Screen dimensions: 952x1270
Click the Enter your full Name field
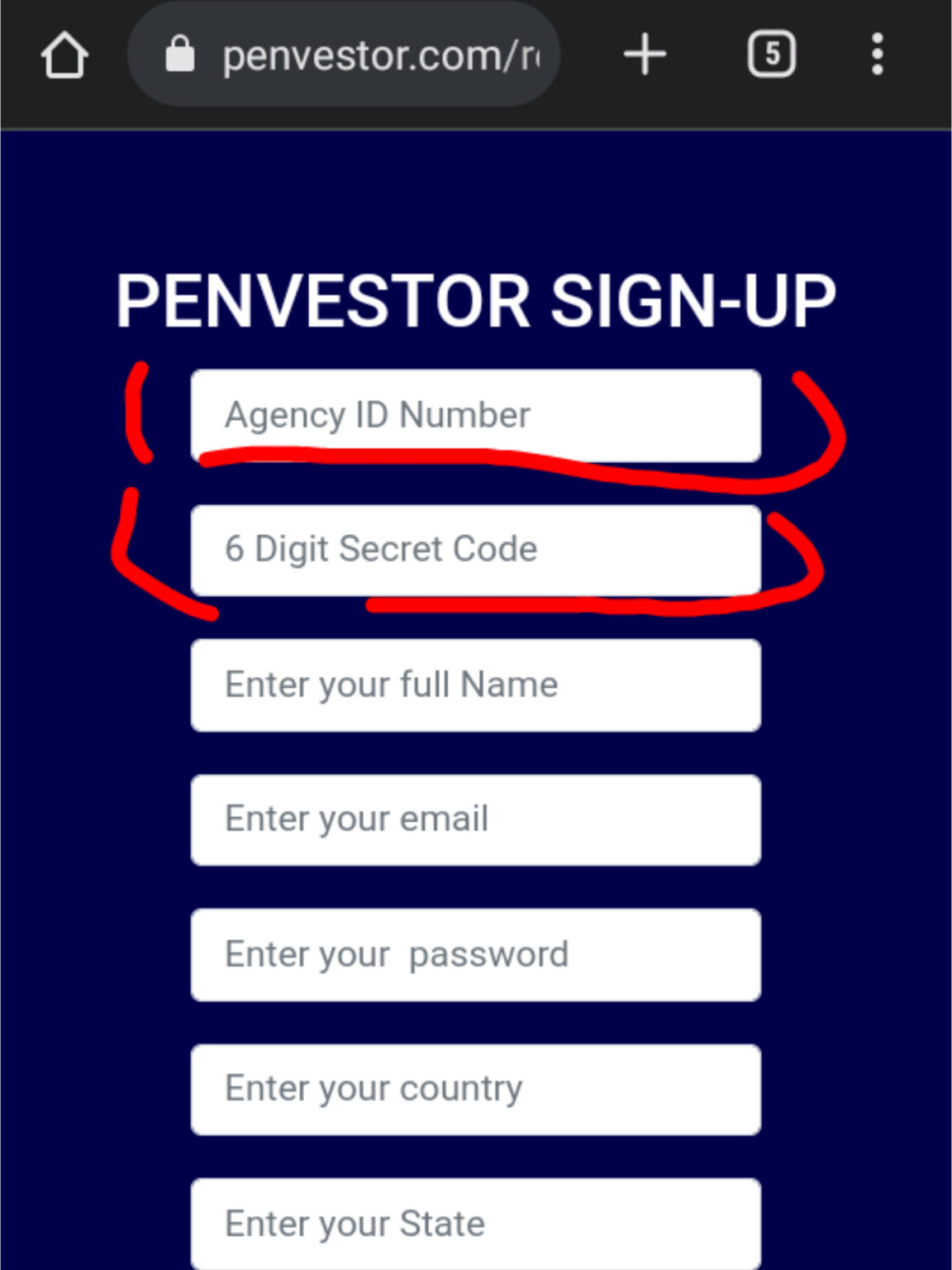coord(476,685)
